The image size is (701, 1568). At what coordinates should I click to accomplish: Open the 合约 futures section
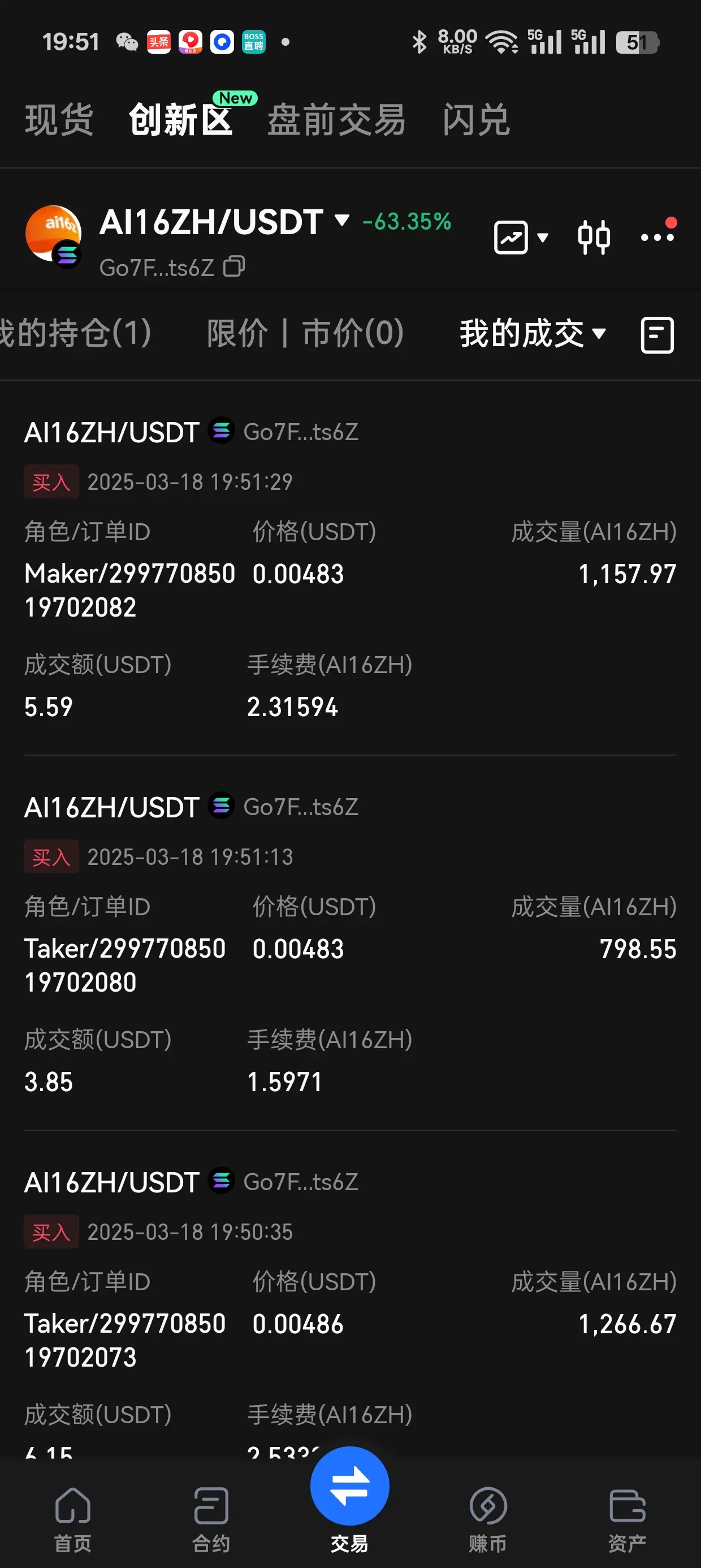tap(211, 1518)
